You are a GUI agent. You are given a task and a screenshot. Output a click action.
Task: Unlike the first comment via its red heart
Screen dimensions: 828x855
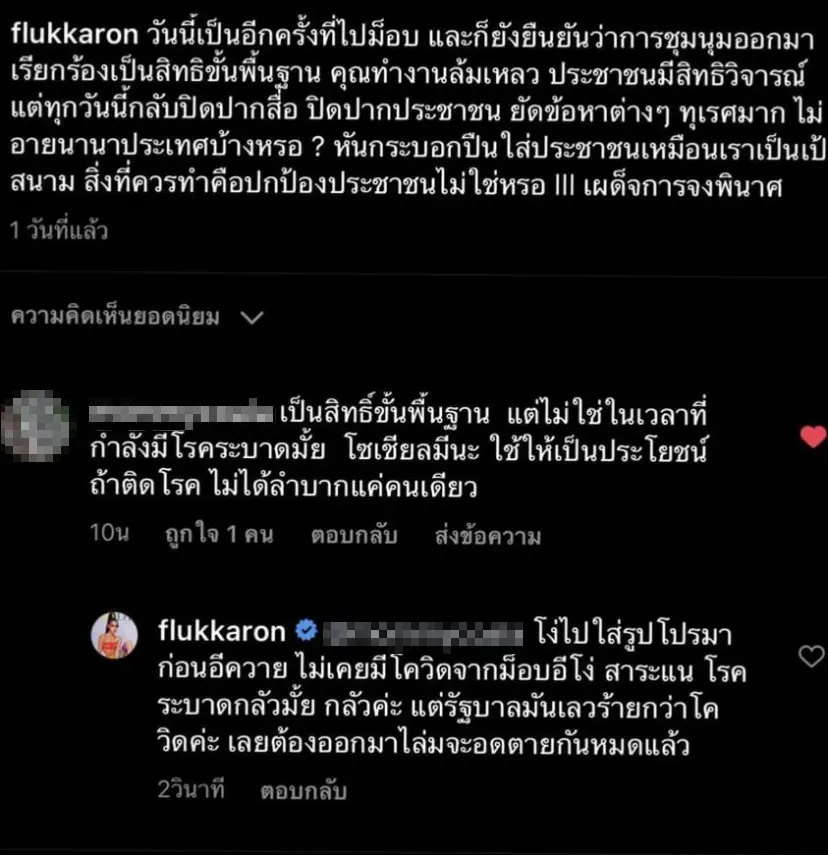pyautogui.click(x=814, y=436)
